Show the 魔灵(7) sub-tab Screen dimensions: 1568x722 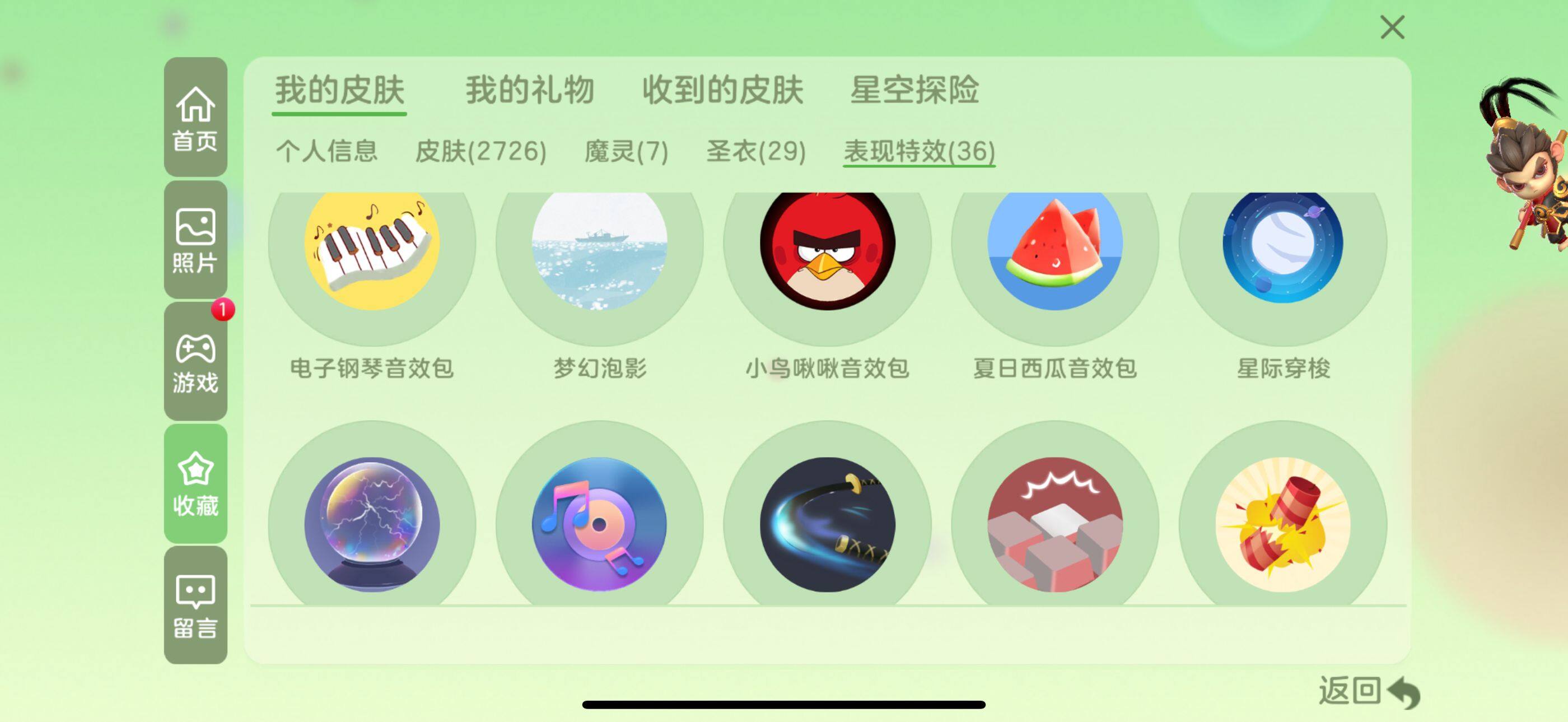[x=626, y=151]
